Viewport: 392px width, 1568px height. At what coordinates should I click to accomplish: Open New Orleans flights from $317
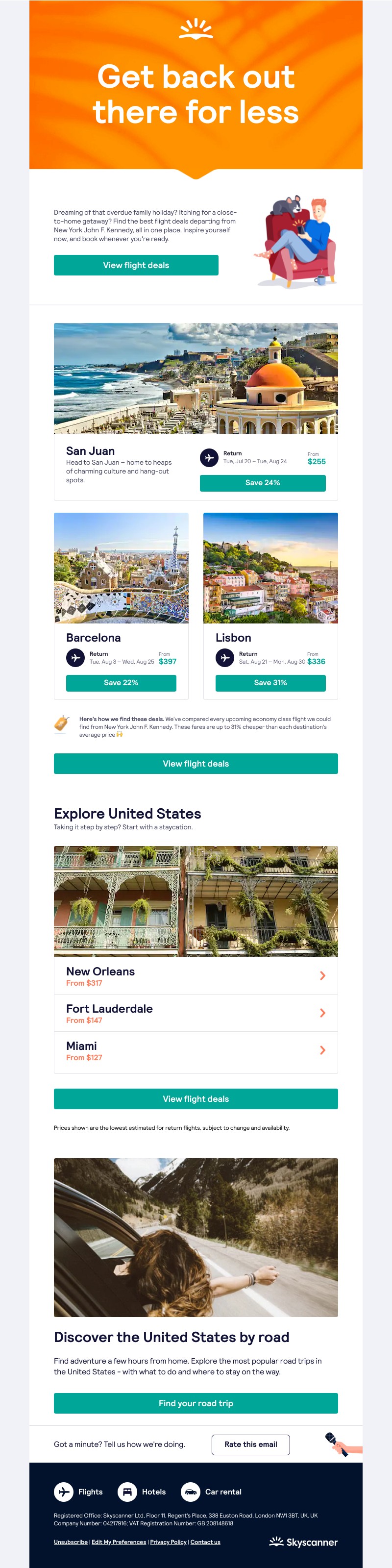[196, 976]
